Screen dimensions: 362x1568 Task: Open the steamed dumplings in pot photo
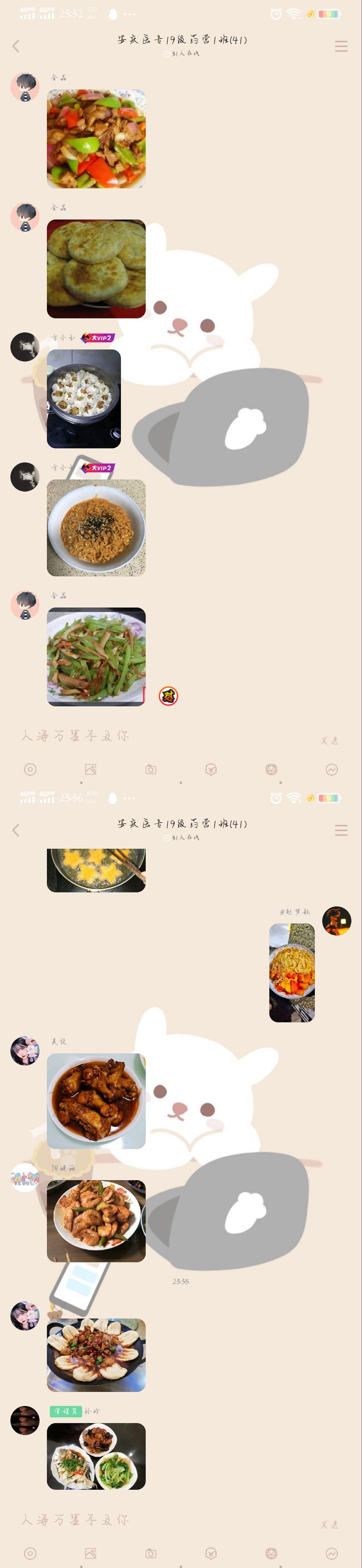click(84, 399)
